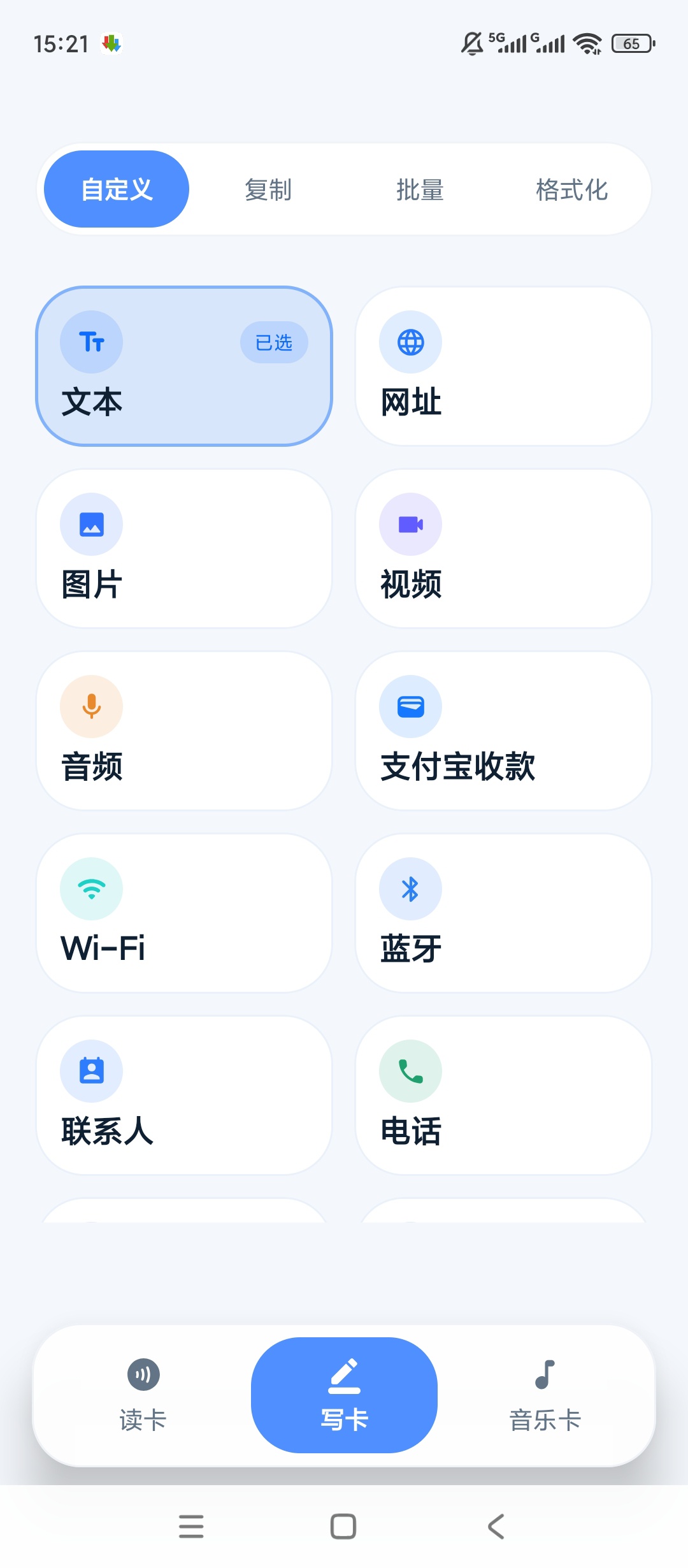Select the 视频 card
This screenshot has height=1568, width=688.
pos(503,548)
